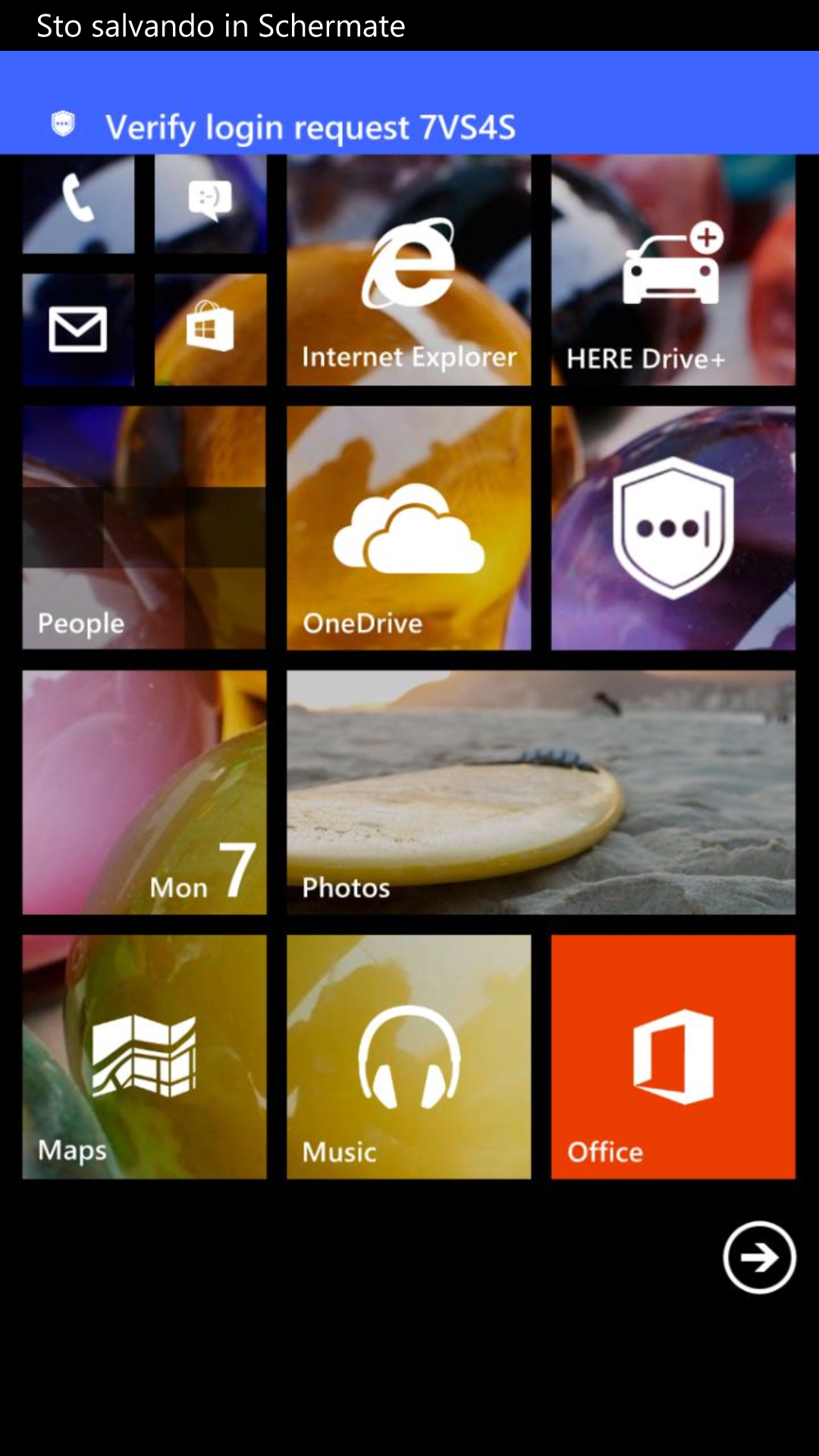Launch Internet Explorer
819x1456 pixels.
click(x=409, y=270)
